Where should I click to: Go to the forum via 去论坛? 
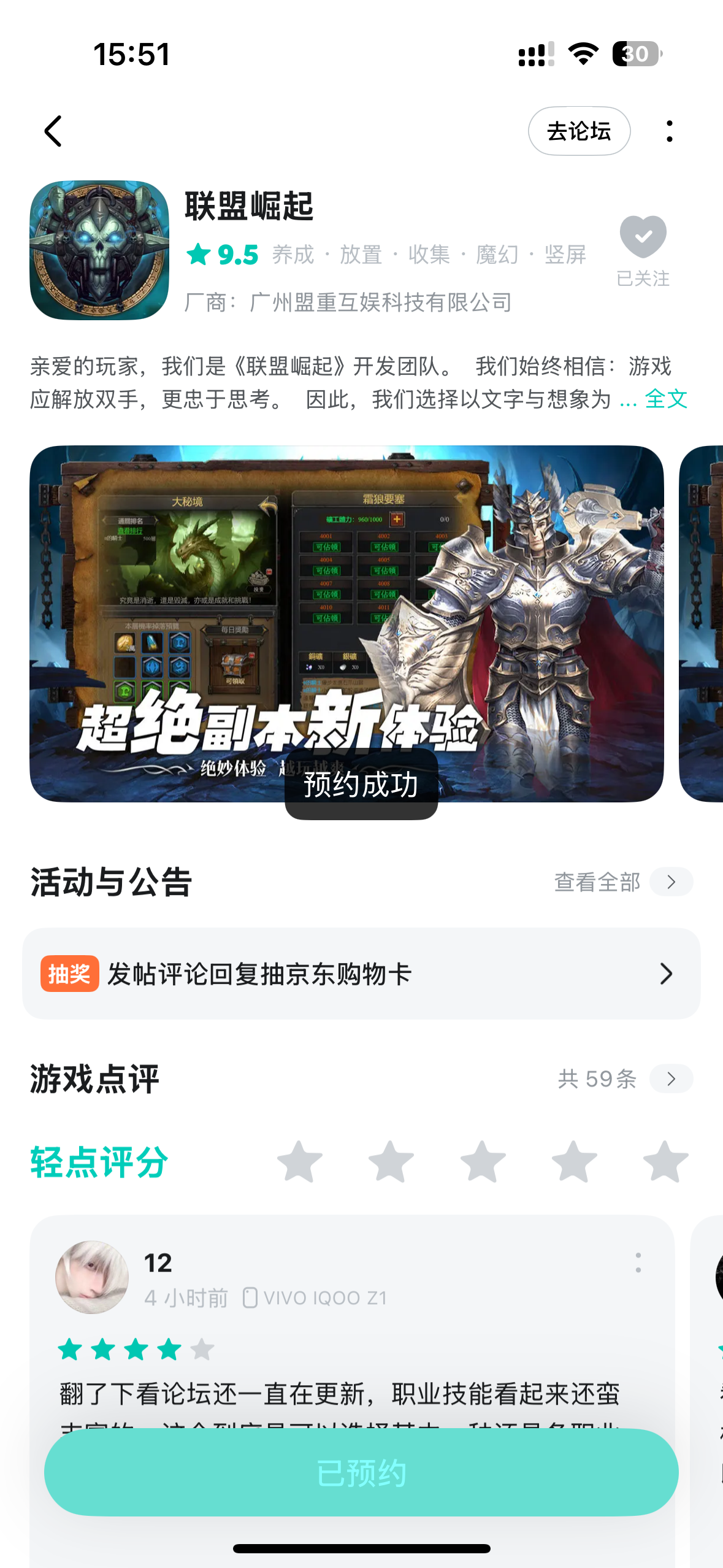(578, 131)
